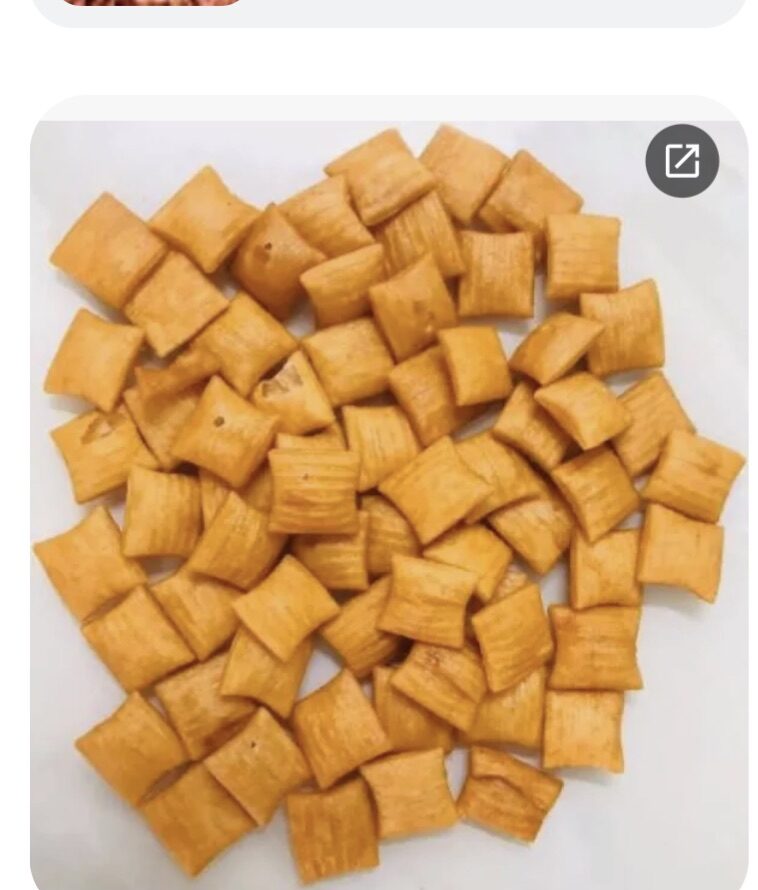Open the snack image in external view
Viewport: 758px width, 890px height.
point(682,160)
